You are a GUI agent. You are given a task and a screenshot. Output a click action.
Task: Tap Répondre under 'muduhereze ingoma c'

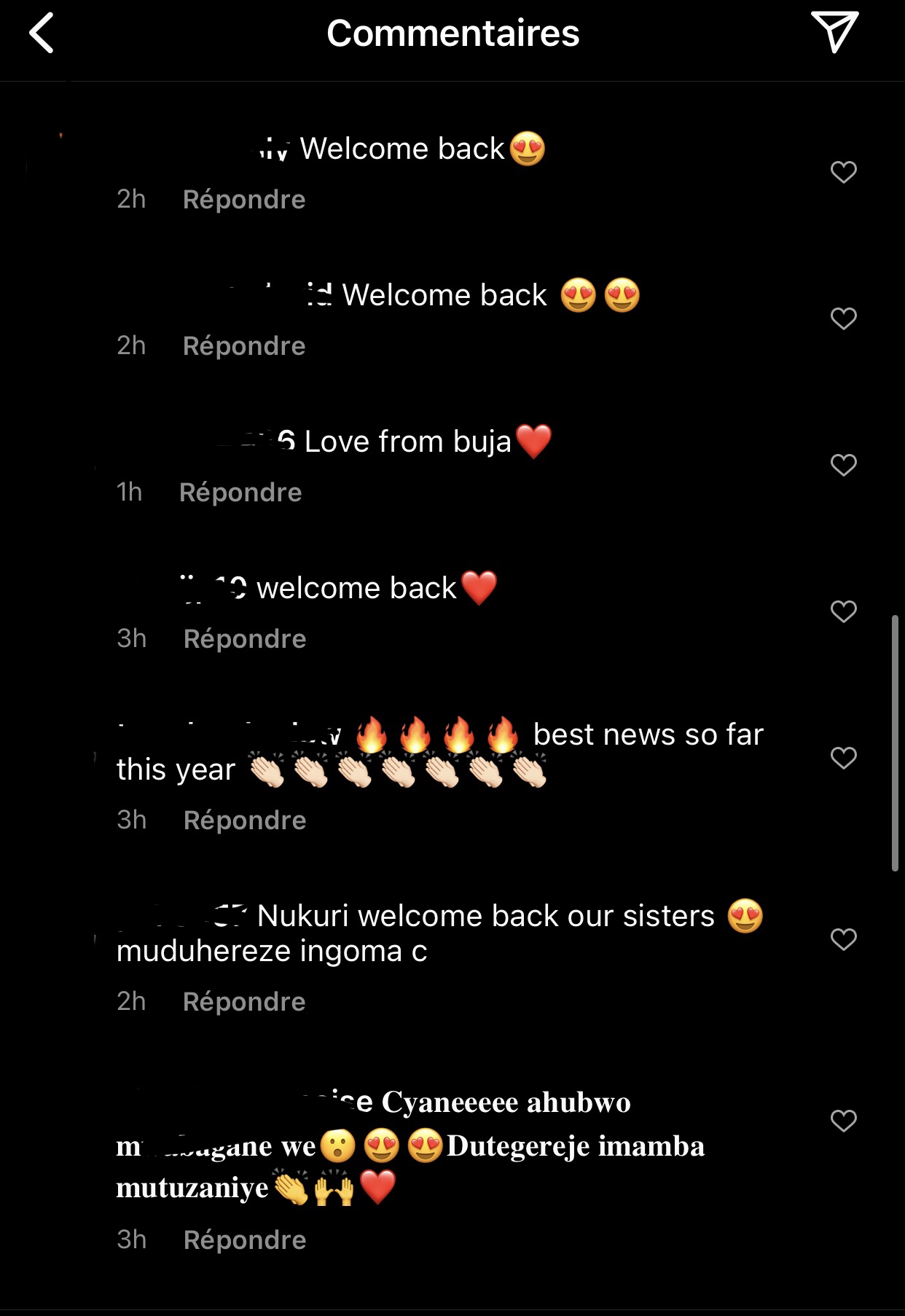click(x=244, y=1002)
